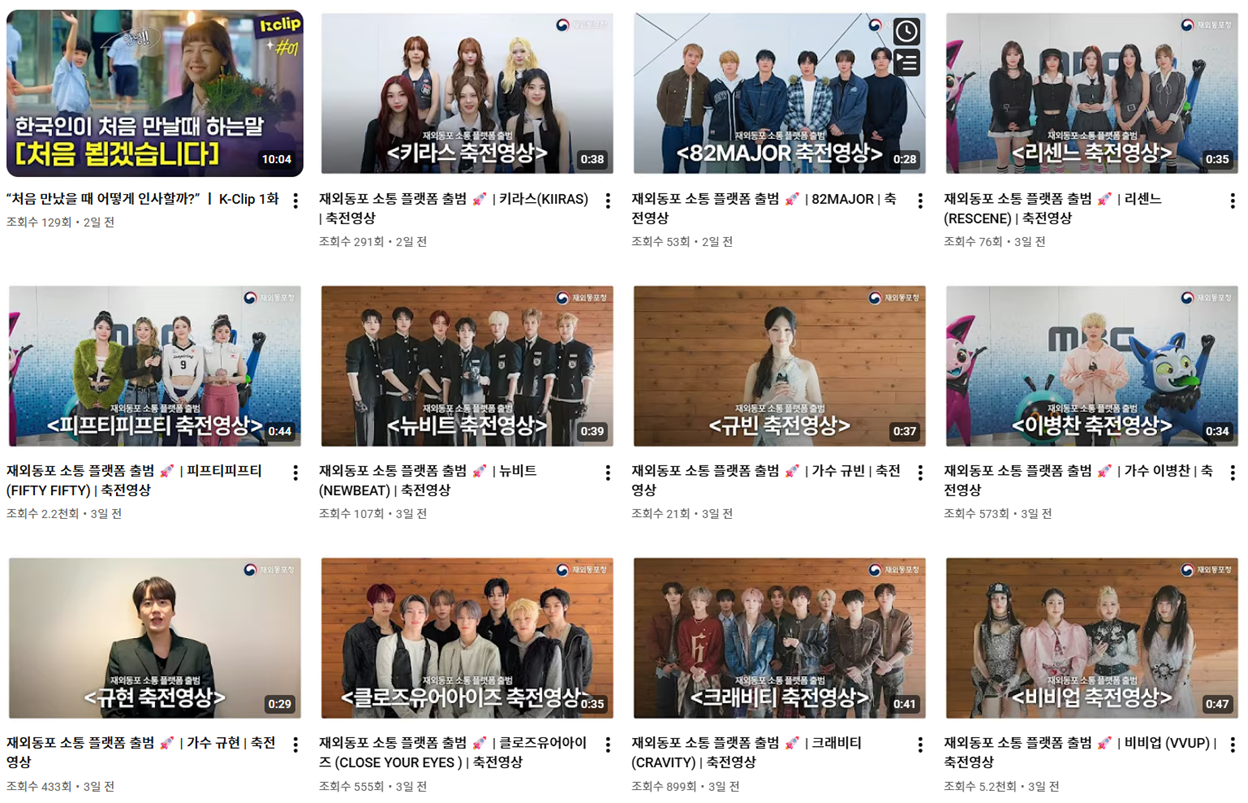
Task: Watch the RESCENE 축전영상 video
Action: pyautogui.click(x=1092, y=93)
